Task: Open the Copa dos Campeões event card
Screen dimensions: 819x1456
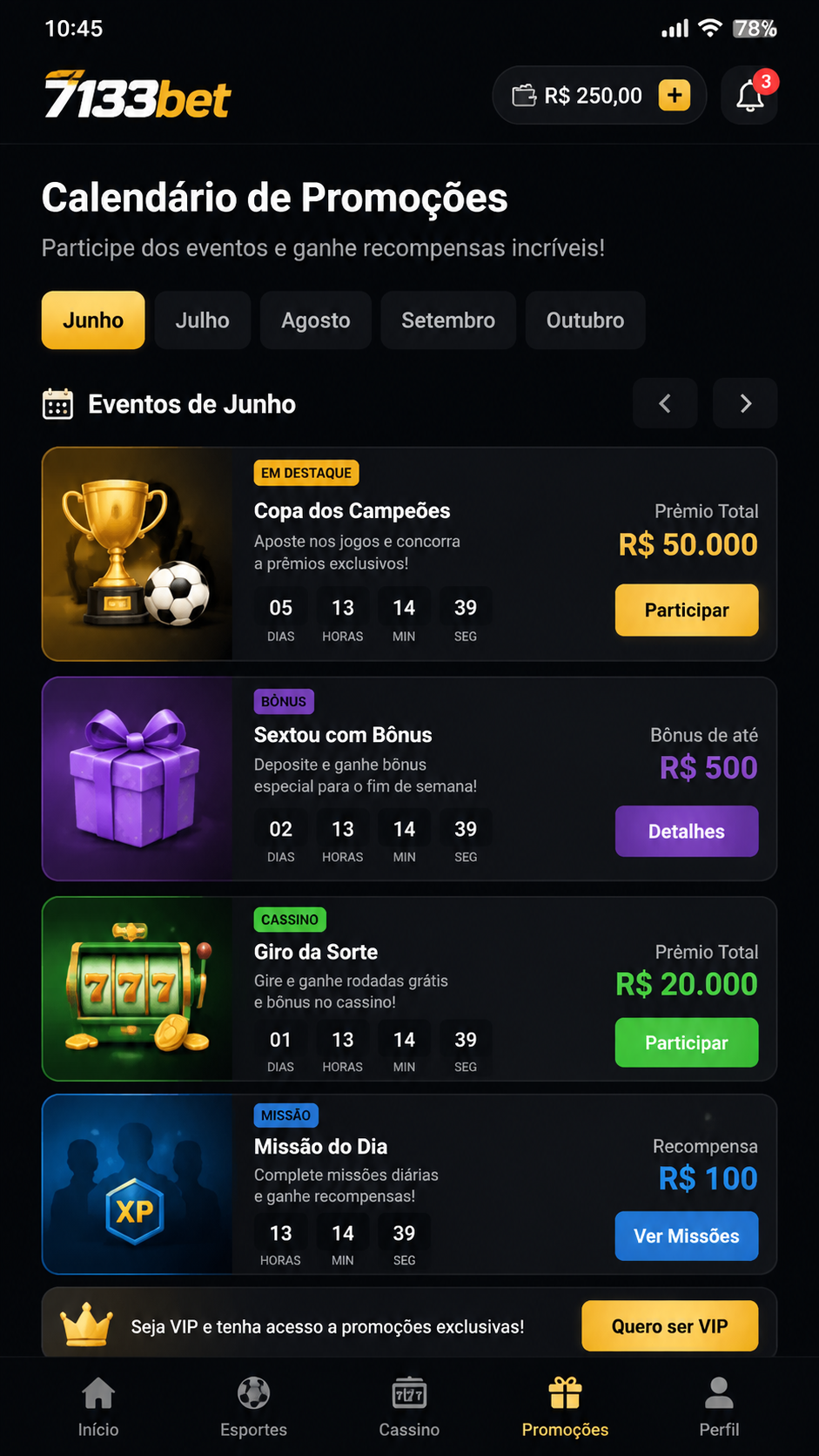Action: point(409,554)
